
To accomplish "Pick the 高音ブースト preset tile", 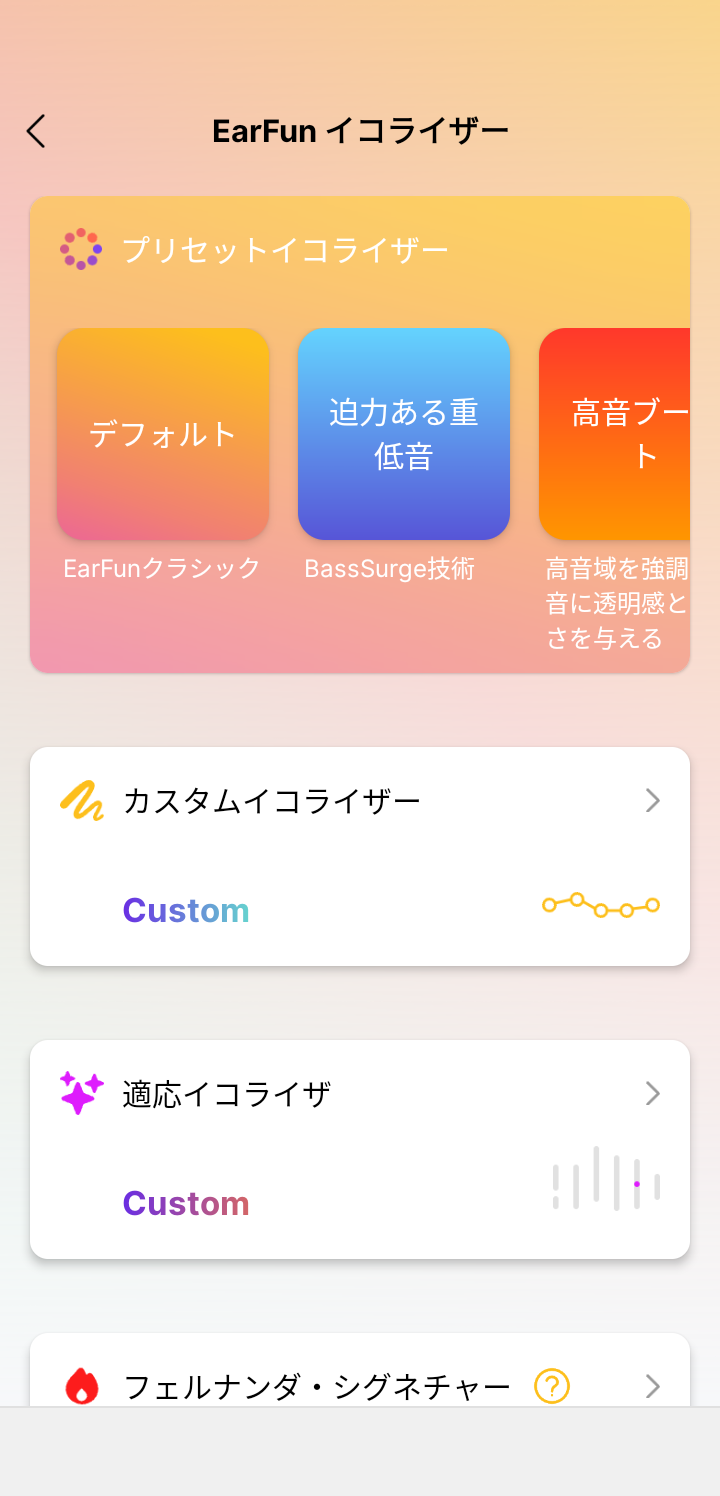I will click(615, 434).
